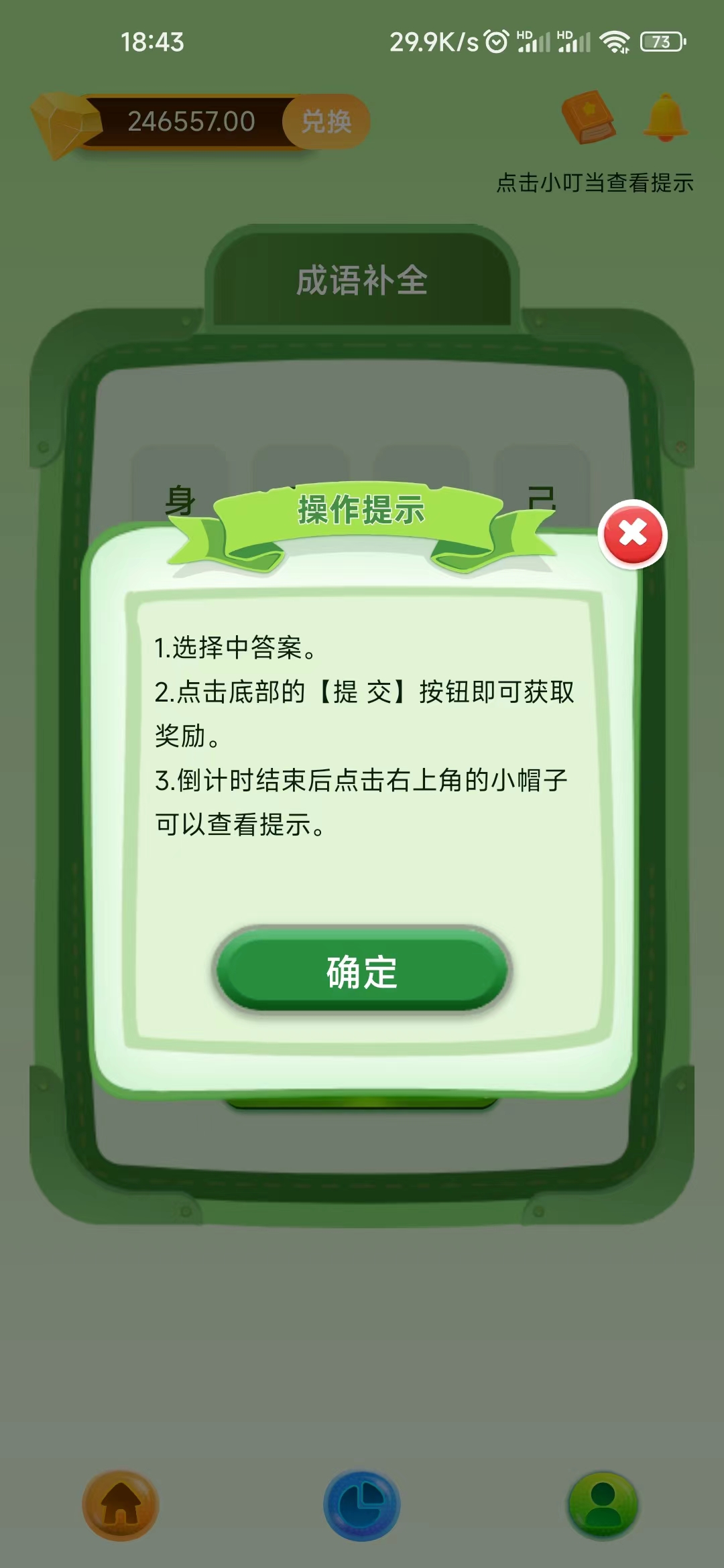Image resolution: width=724 pixels, height=1568 pixels.
Task: Open the blue pie chart tab
Action: (x=362, y=1505)
